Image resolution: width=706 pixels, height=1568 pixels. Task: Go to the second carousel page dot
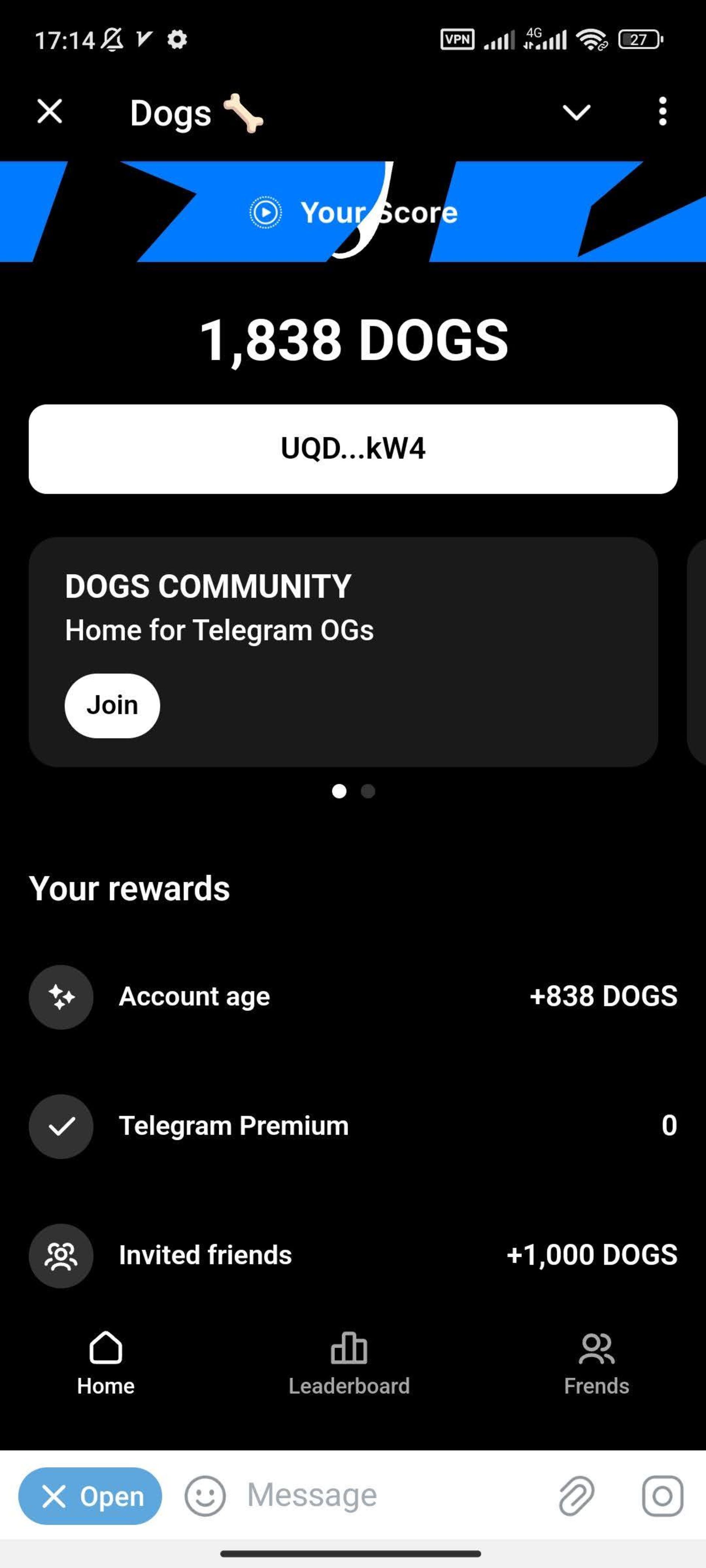368,791
